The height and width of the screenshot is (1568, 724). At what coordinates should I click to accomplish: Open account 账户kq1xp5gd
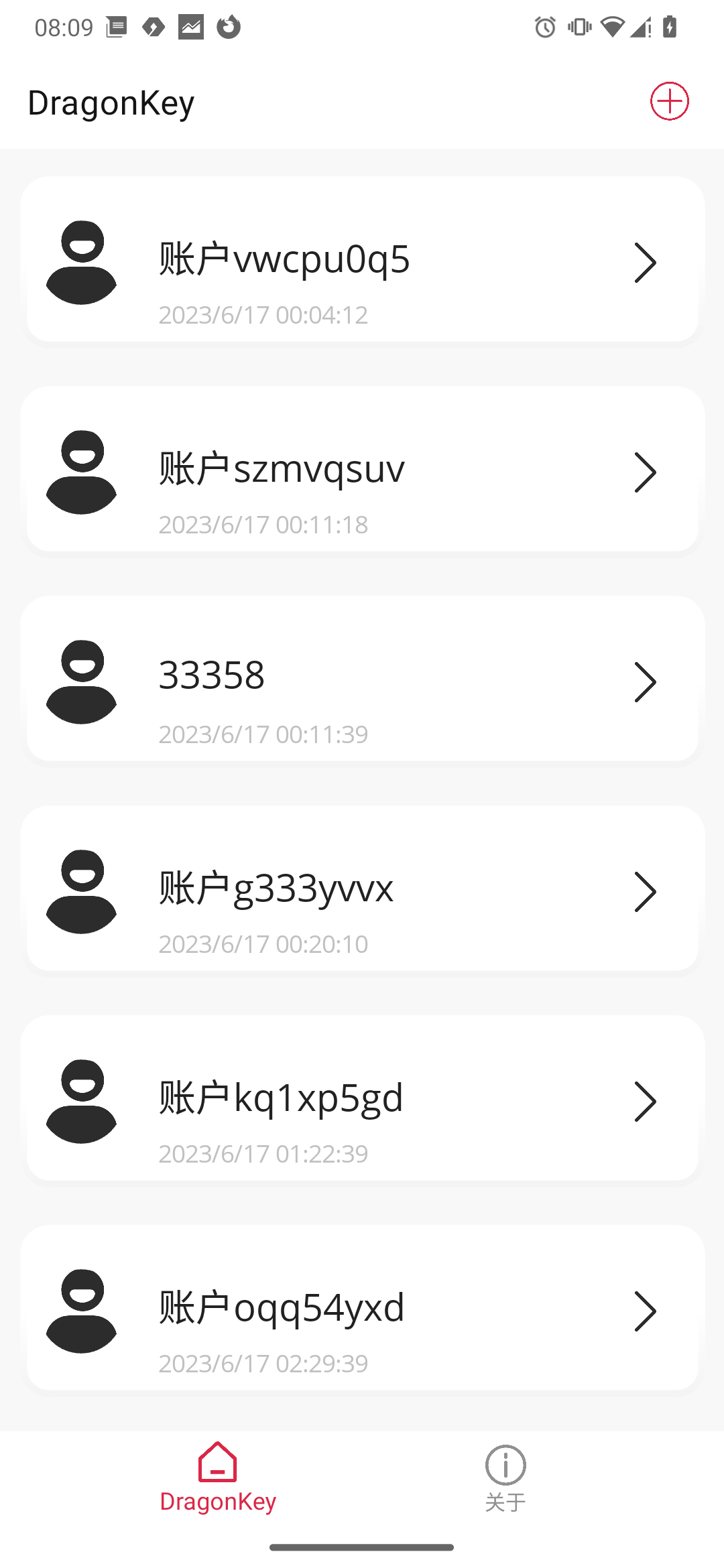tap(362, 1099)
